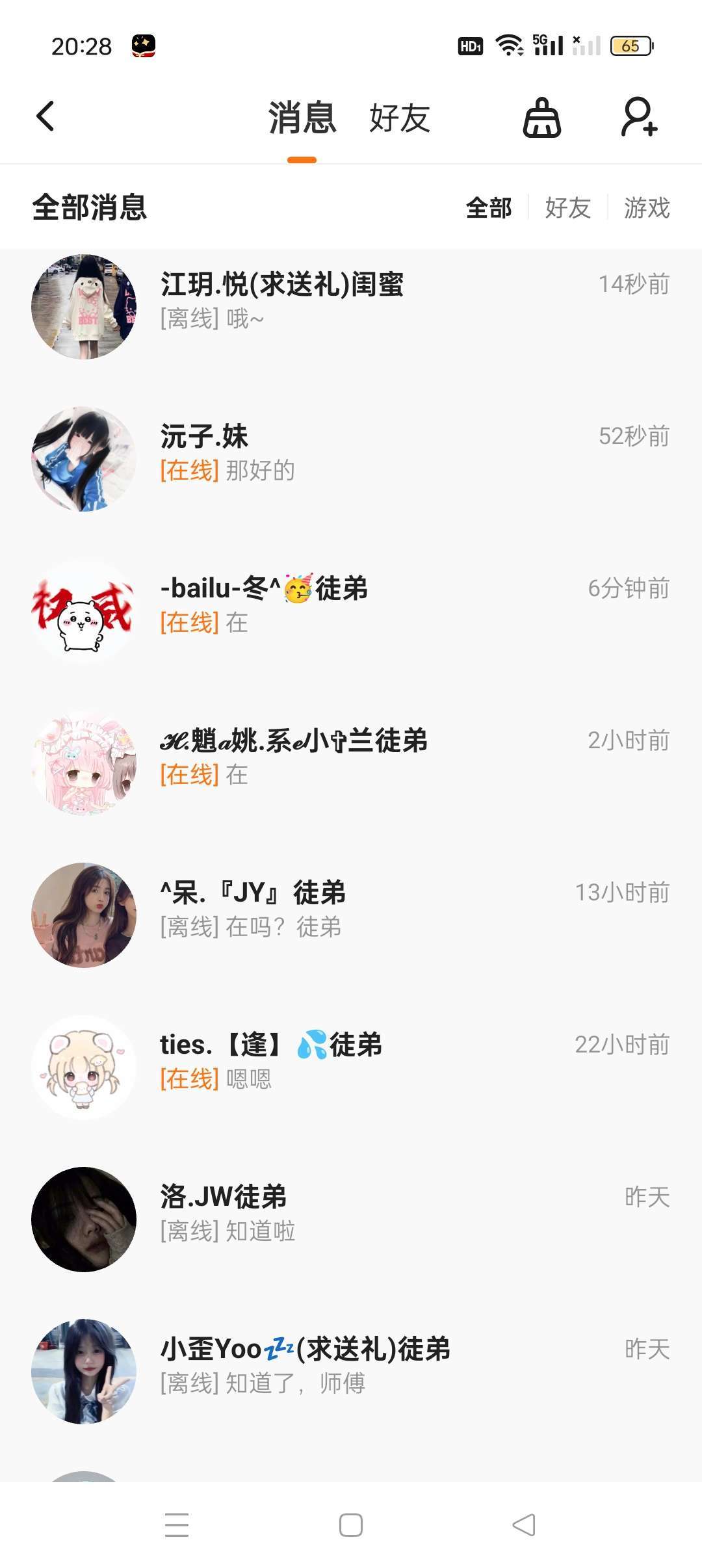Go back using the top-left arrow
Viewport: 702px width, 1568px height.
[x=45, y=117]
